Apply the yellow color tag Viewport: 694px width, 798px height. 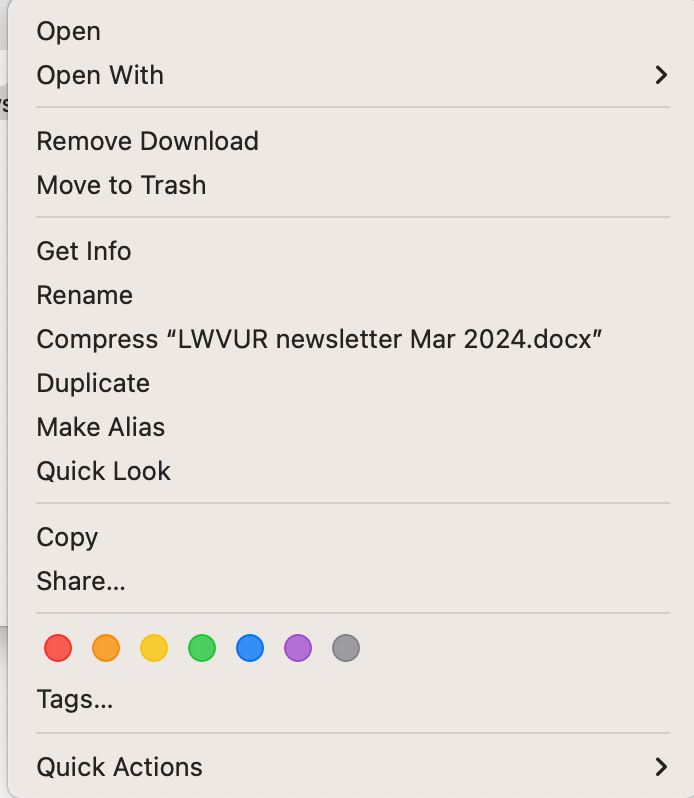click(154, 649)
